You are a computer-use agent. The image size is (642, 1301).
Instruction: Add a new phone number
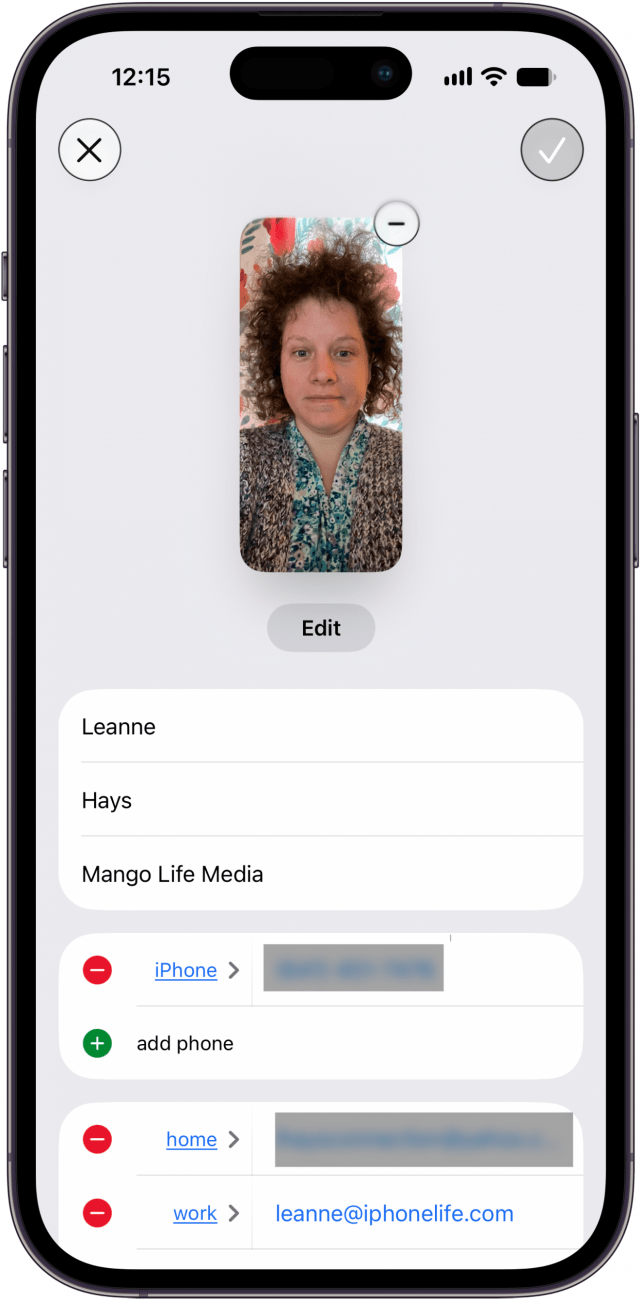click(x=321, y=1043)
